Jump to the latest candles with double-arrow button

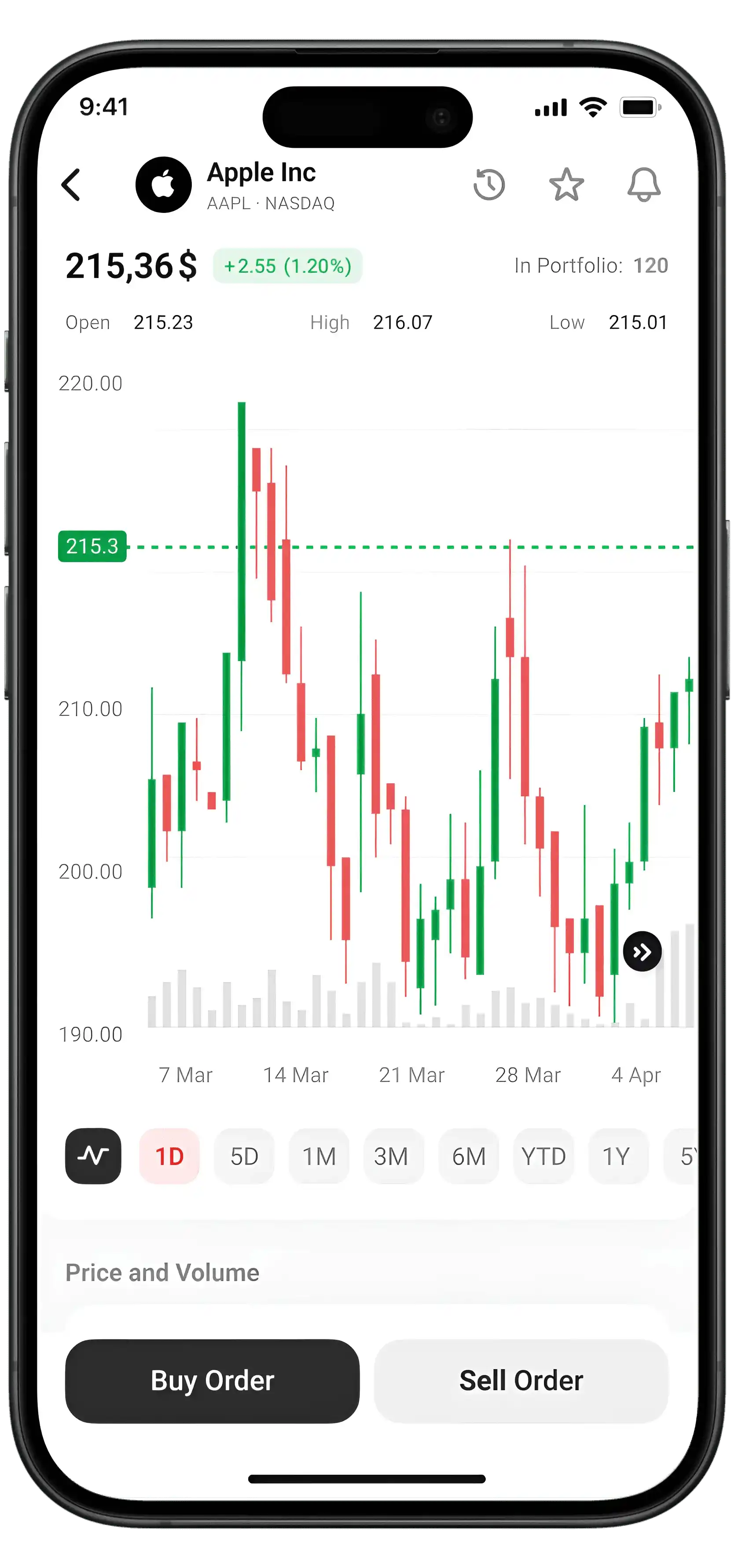pos(642,951)
